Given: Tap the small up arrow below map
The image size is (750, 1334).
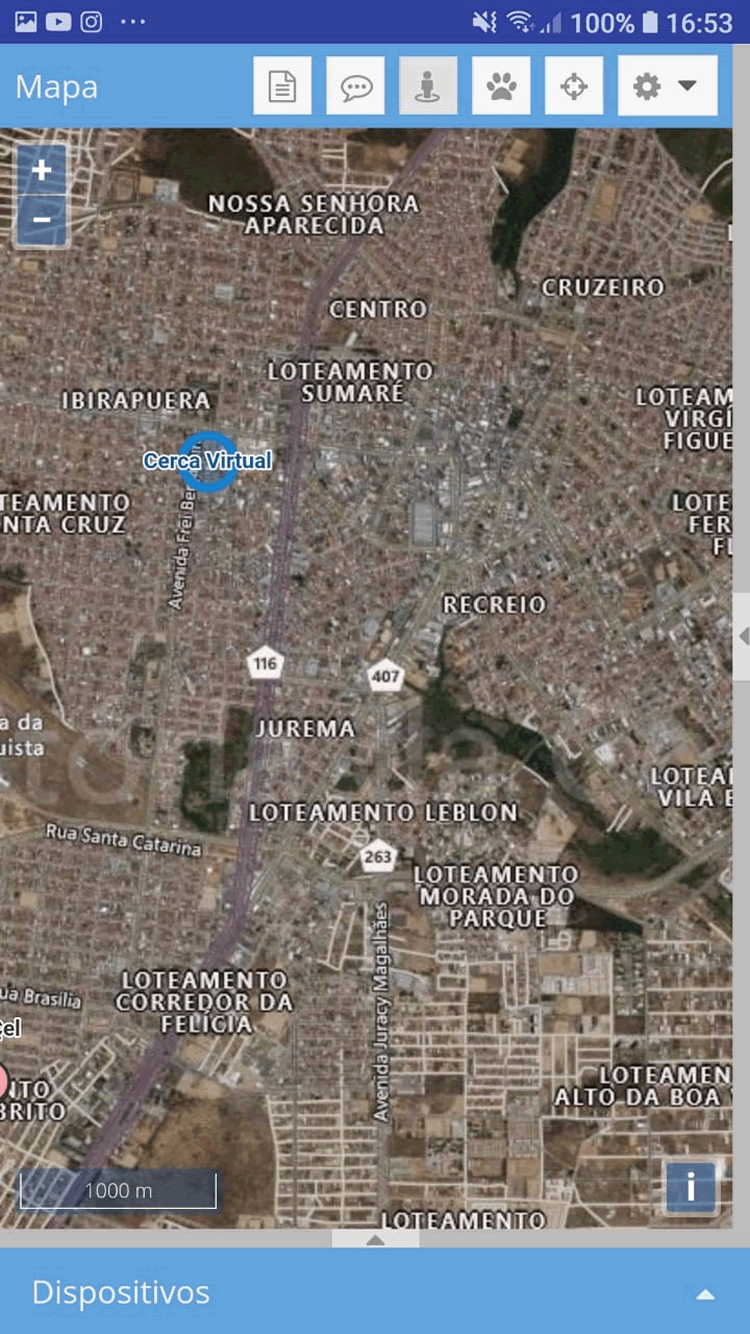Looking at the screenshot, I should 375,1239.
